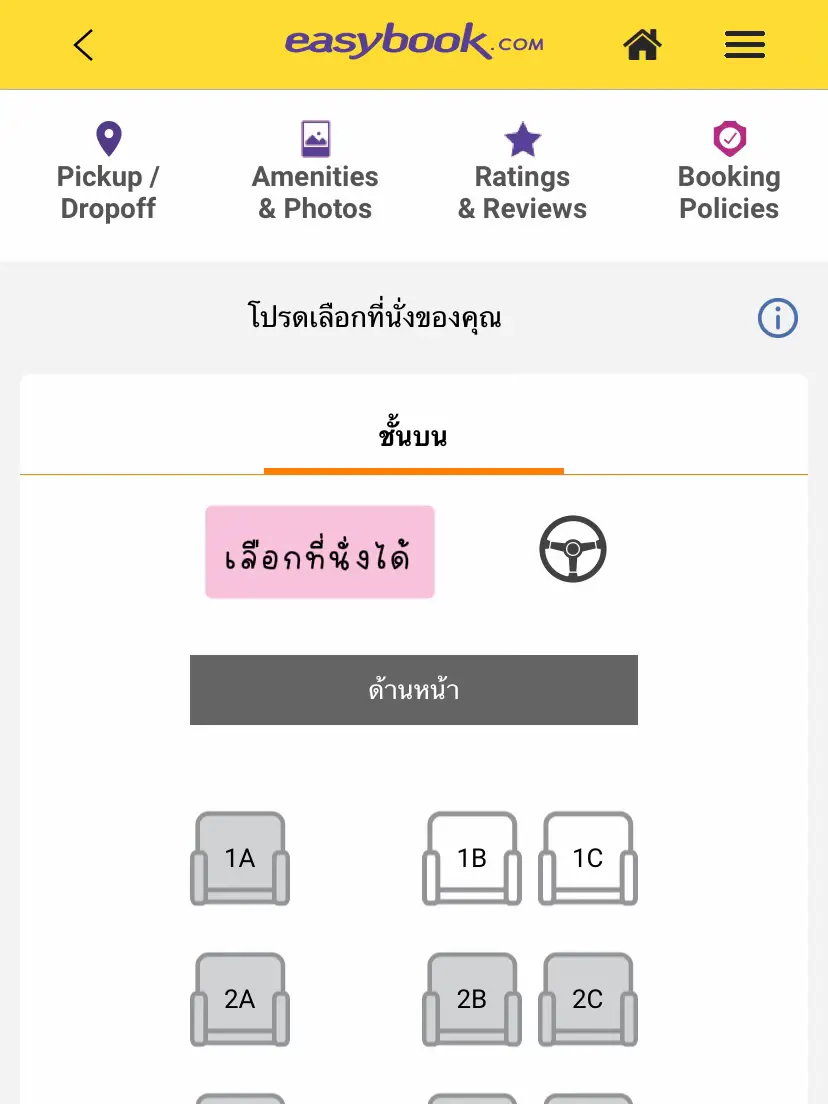The height and width of the screenshot is (1104, 828).
Task: Go to homepage with the home icon
Action: (x=643, y=43)
